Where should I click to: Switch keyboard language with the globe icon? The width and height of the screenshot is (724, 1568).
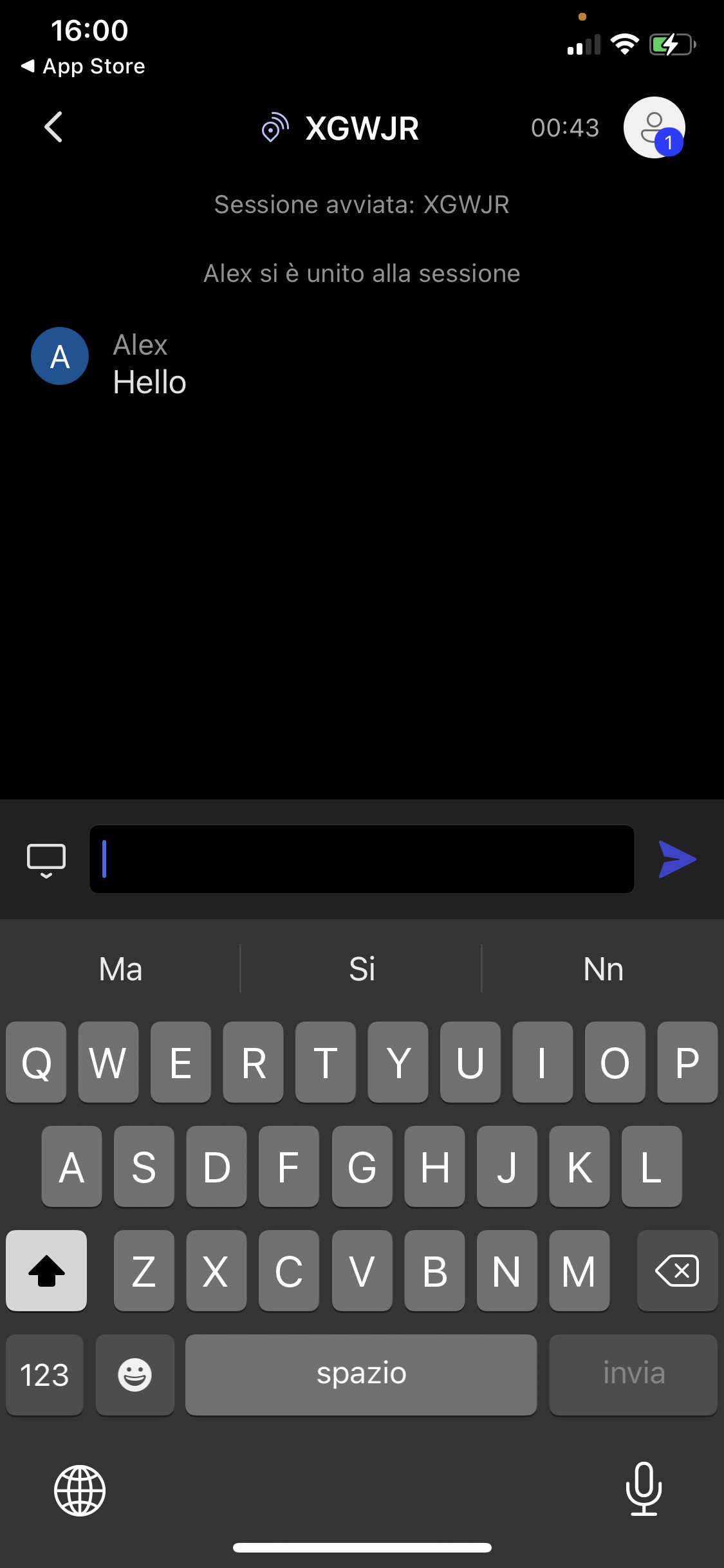click(80, 1491)
